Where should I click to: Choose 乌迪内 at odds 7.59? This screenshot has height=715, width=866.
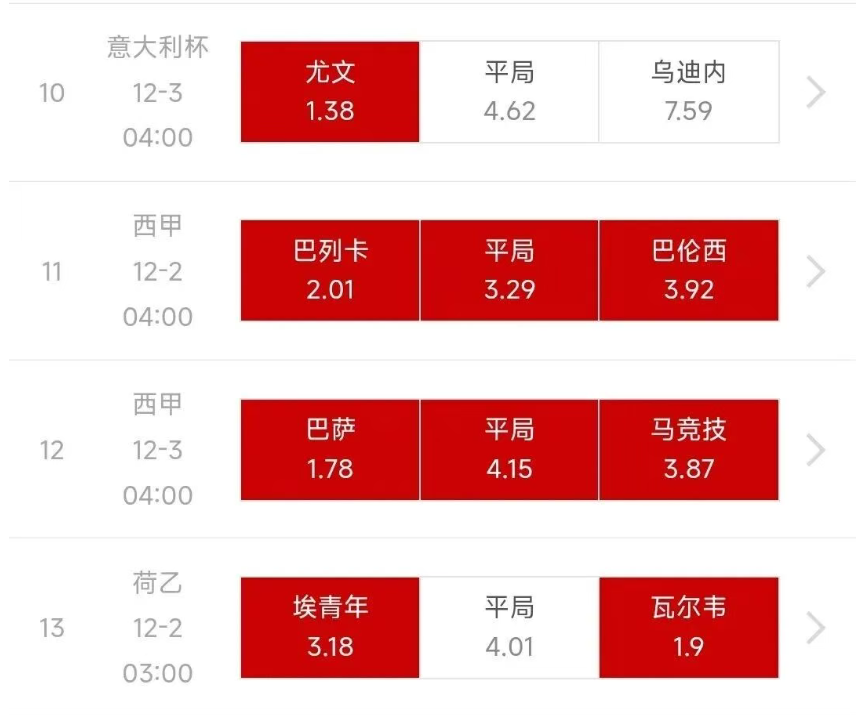tap(688, 92)
